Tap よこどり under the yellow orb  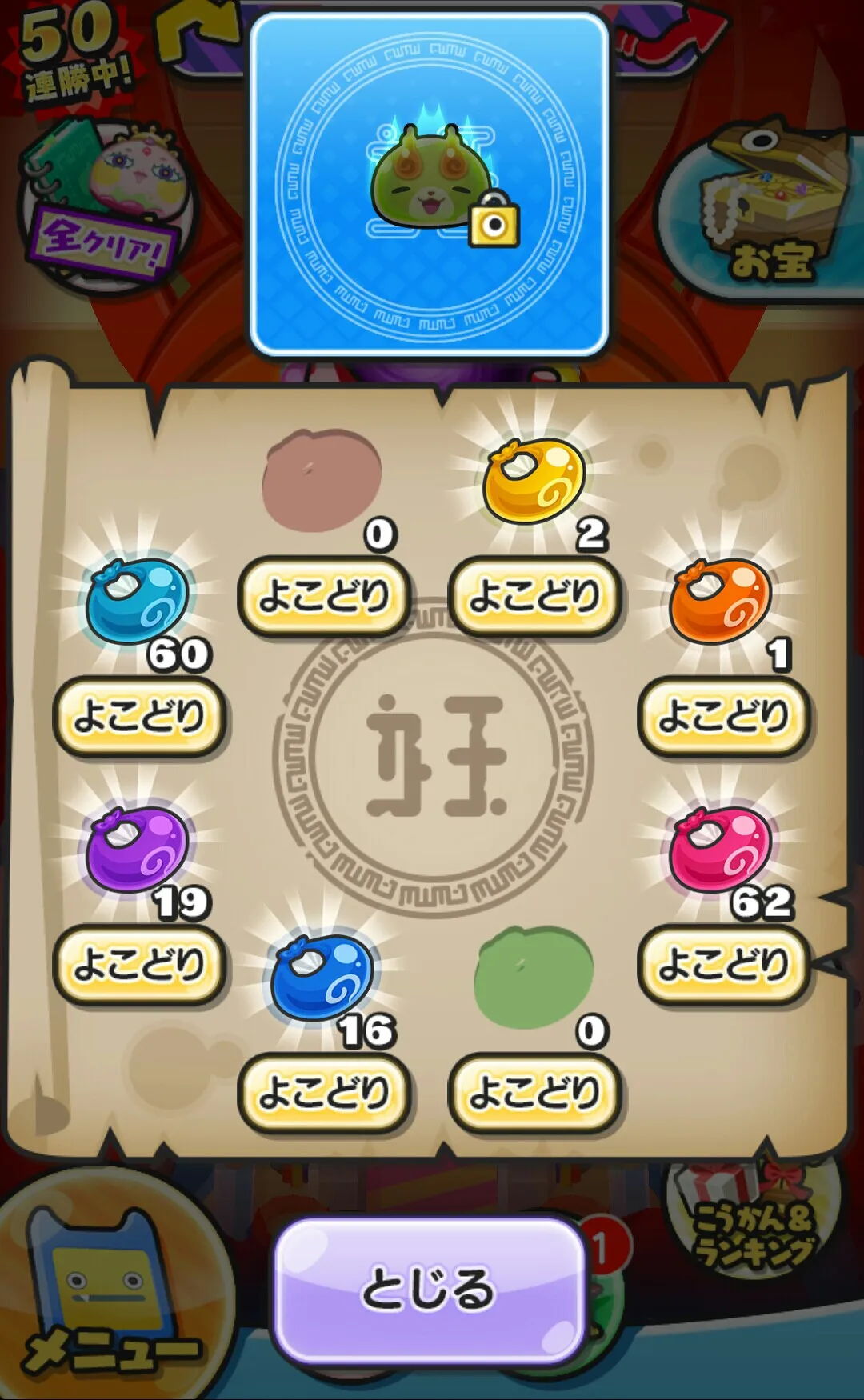[x=534, y=596]
